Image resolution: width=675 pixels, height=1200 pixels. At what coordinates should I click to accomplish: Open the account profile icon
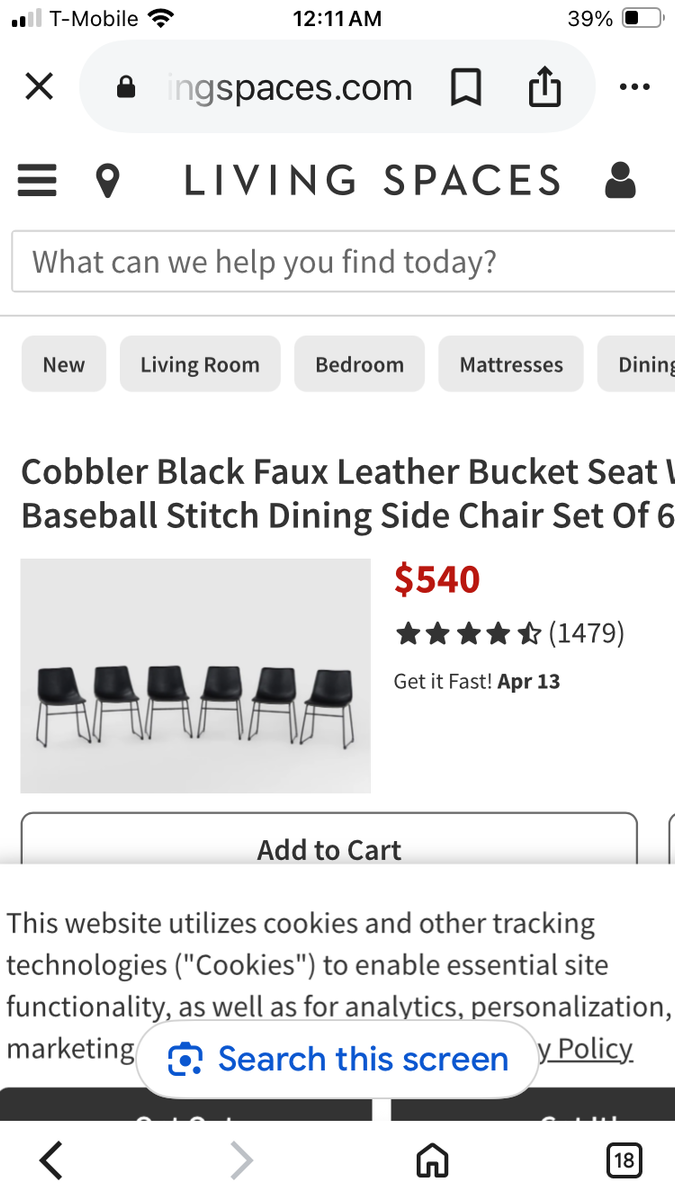pos(620,181)
